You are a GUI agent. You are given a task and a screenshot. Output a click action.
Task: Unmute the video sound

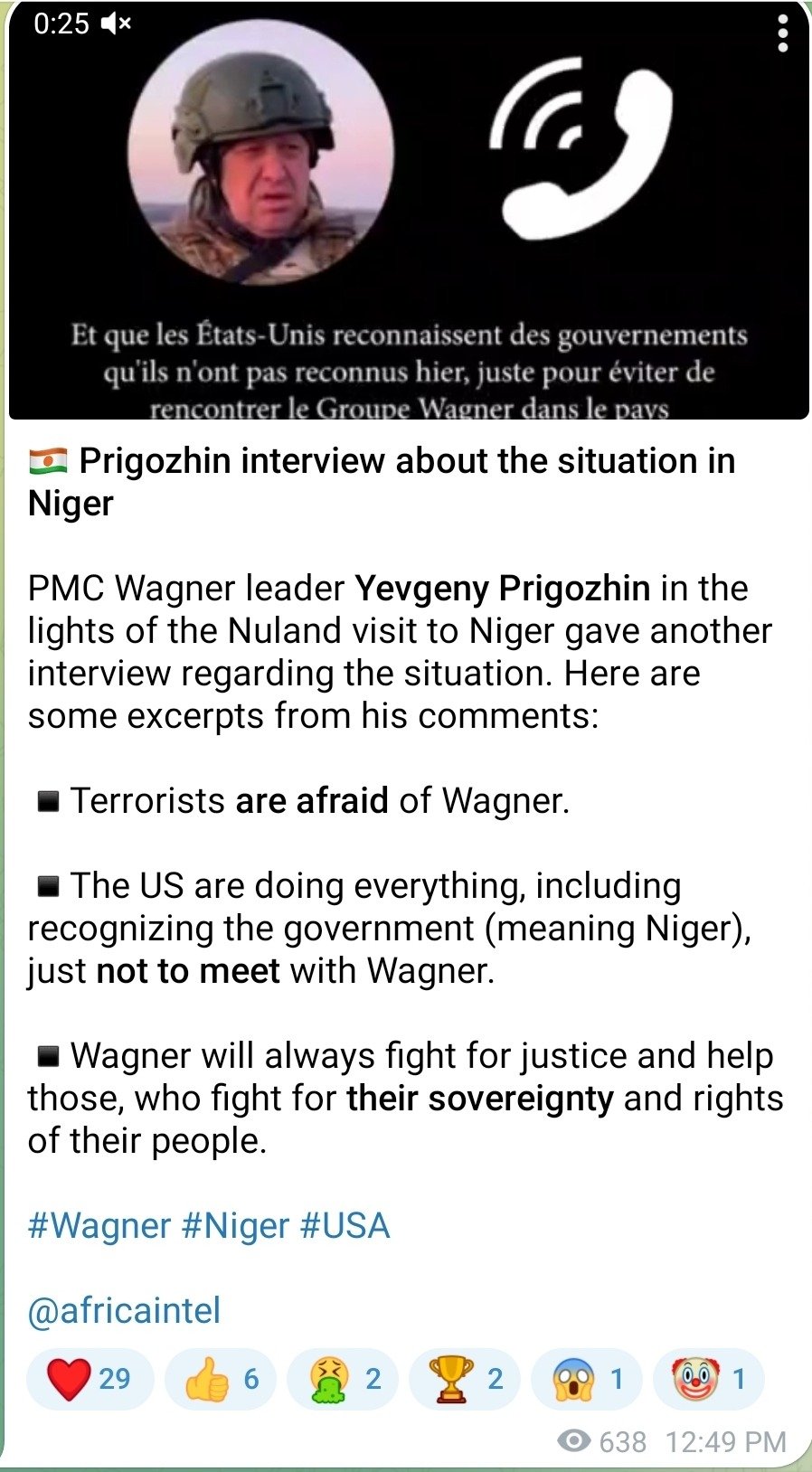coord(117,24)
